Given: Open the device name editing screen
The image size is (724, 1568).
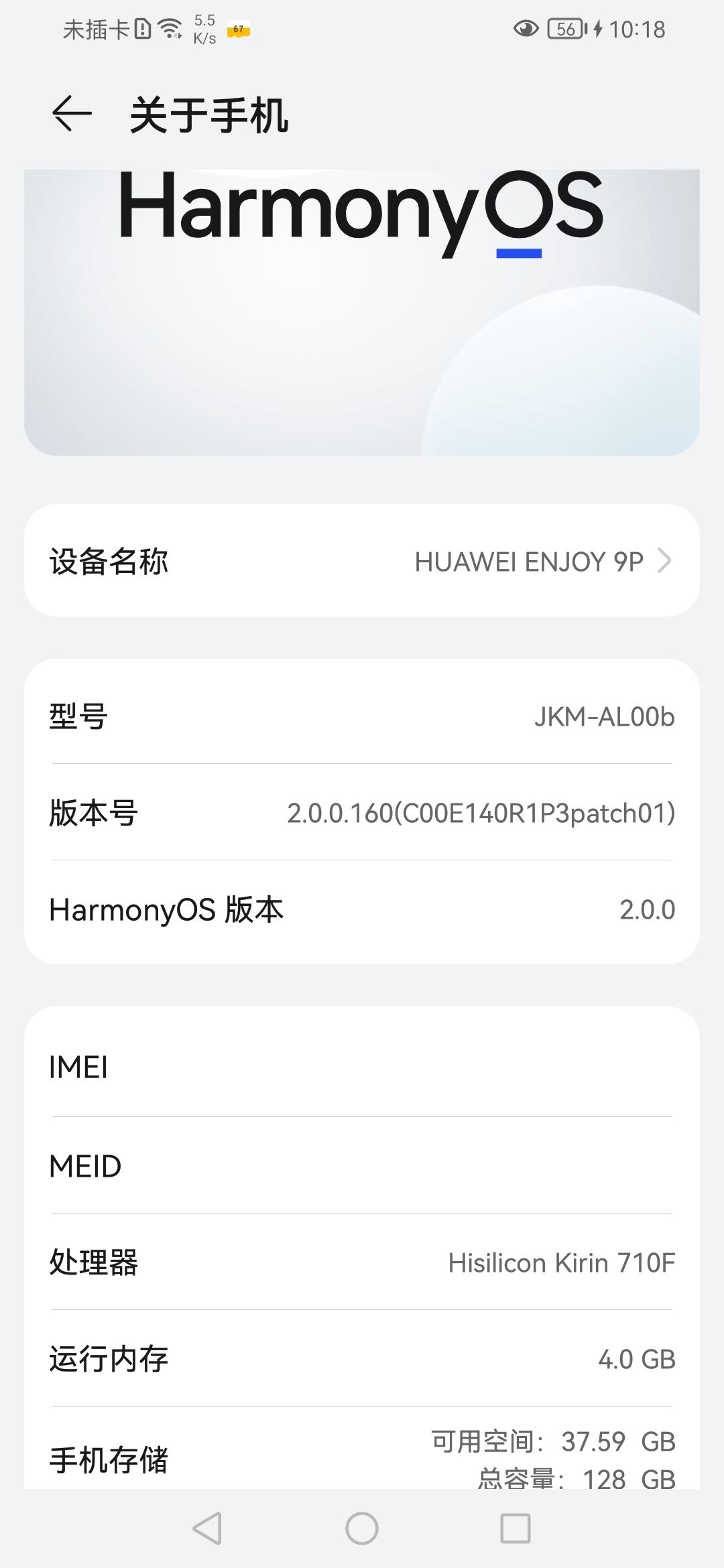Looking at the screenshot, I should pyautogui.click(x=362, y=562).
